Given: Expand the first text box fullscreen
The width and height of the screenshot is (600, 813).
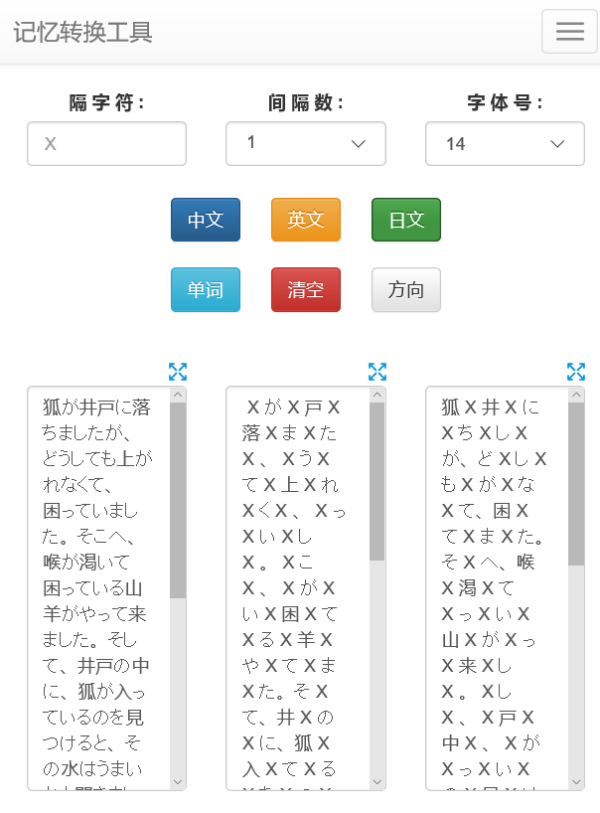Looking at the screenshot, I should [x=177, y=372].
